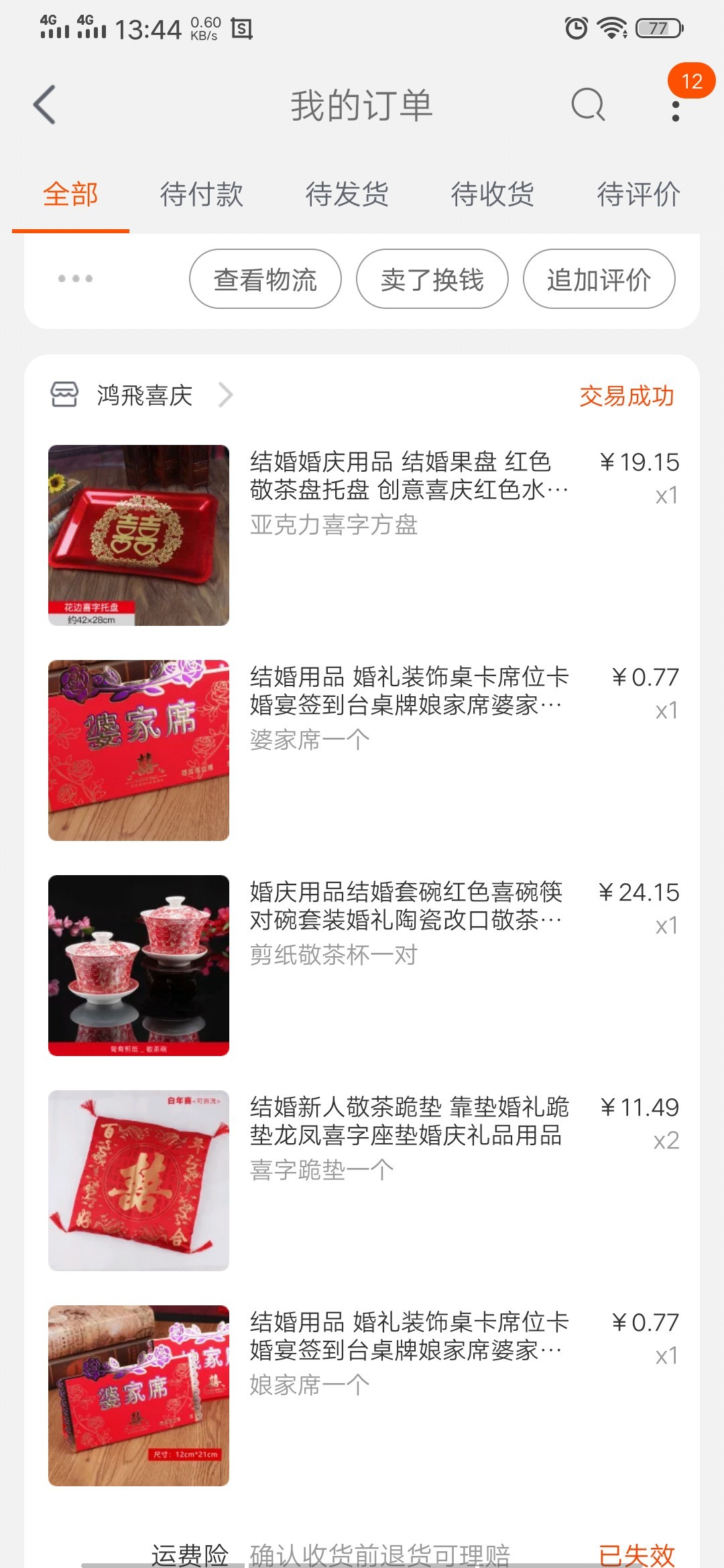Open the order search icon

tap(588, 105)
